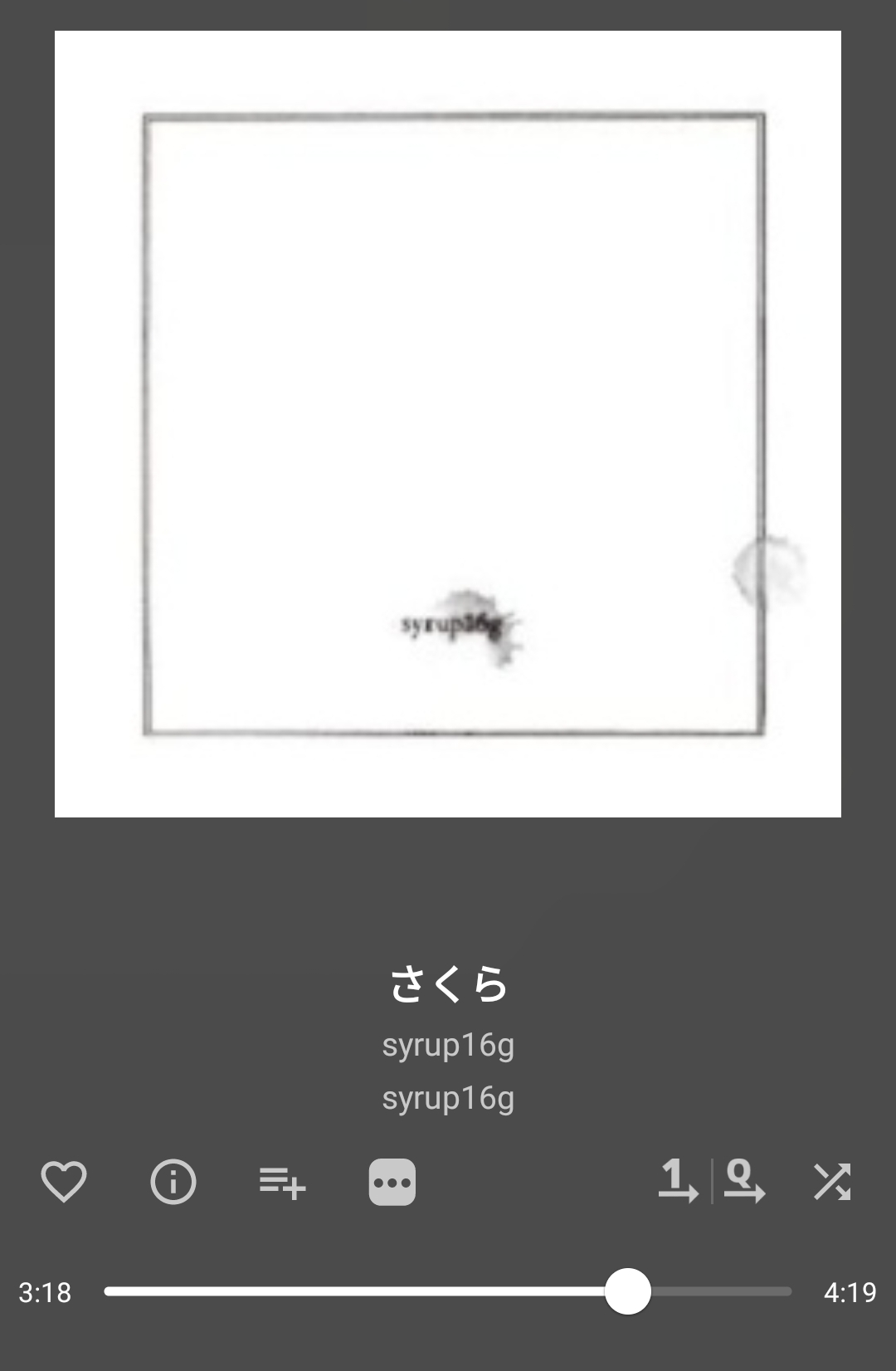Like the song さくら with the heart
The width and height of the screenshot is (896, 1371).
tap(64, 1181)
